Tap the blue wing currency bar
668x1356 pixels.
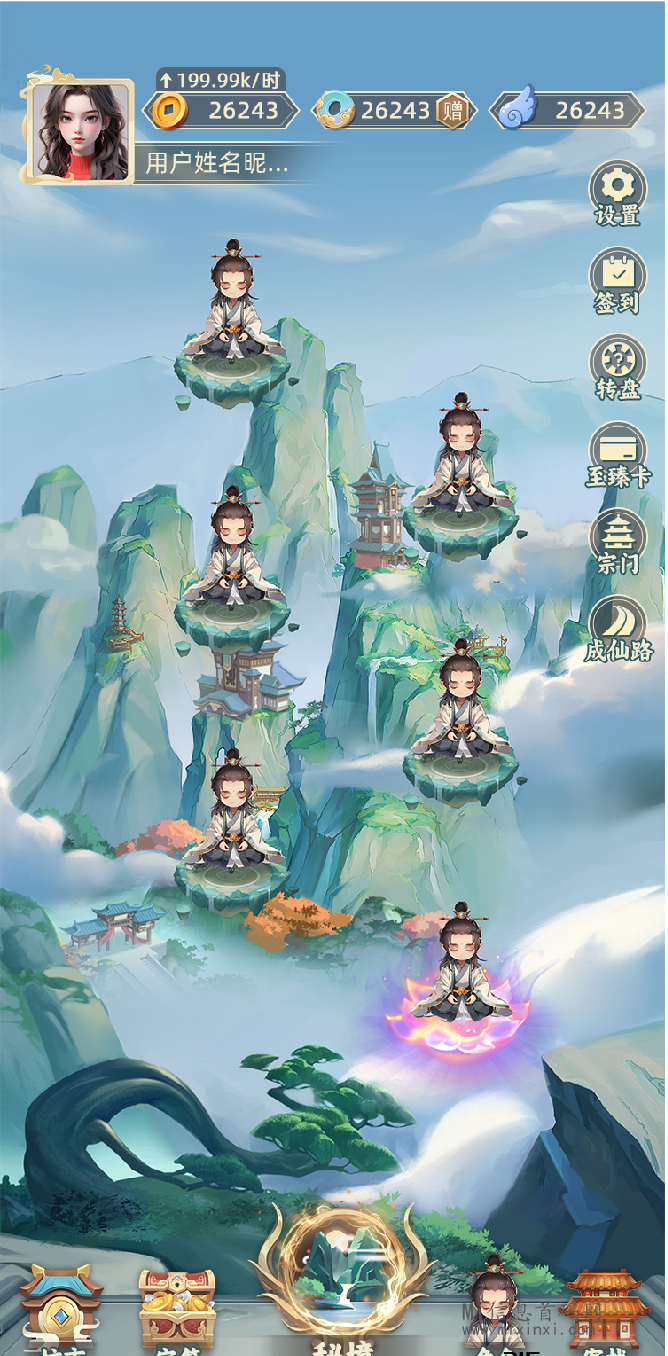pos(568,110)
